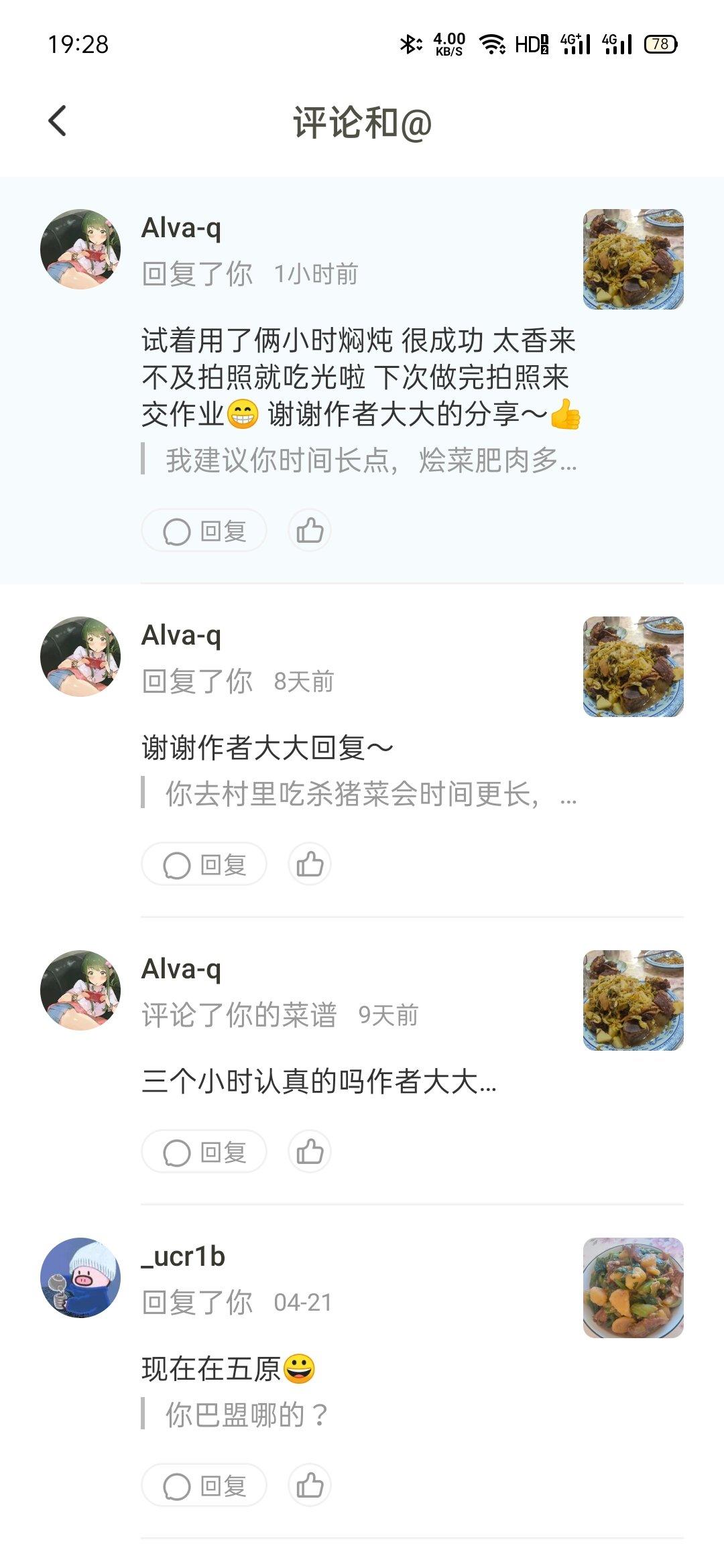This screenshot has height=1568, width=724.
Task: Reply to _ucr1b's comment 现在在五原
Action: coord(204,1486)
